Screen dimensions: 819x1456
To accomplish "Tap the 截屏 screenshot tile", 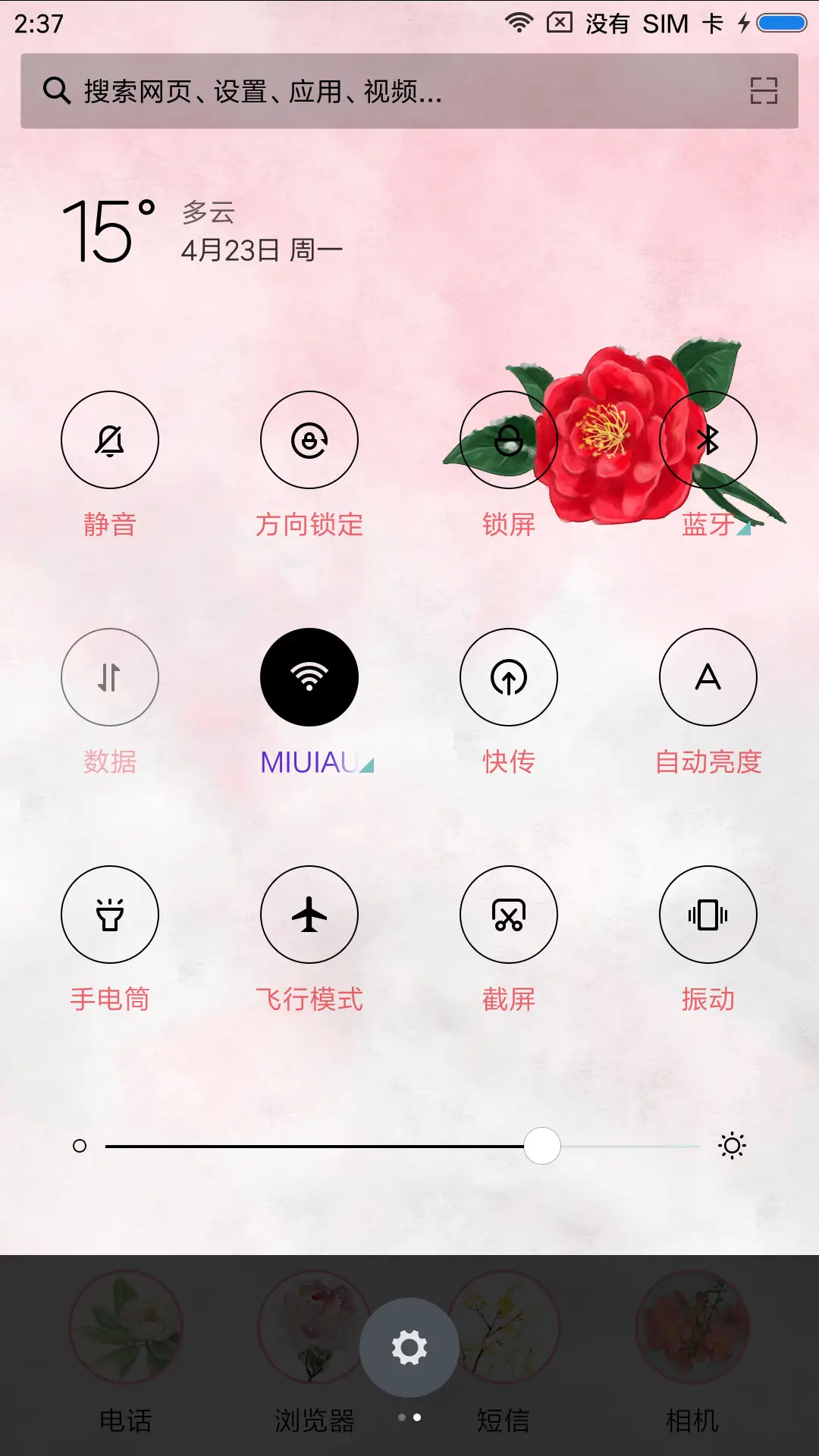I will pos(509,915).
